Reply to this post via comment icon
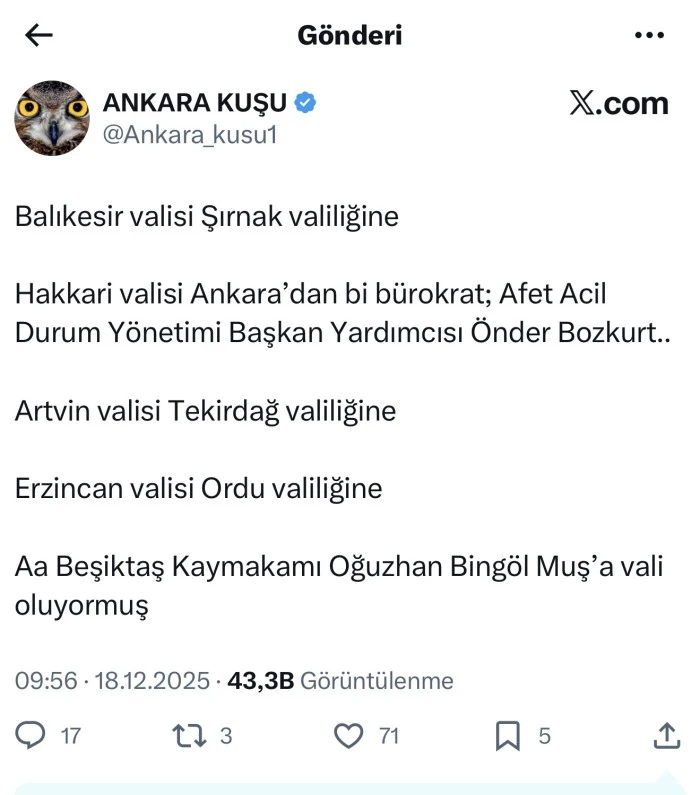Screen dimensions: 700x795 point(32,736)
